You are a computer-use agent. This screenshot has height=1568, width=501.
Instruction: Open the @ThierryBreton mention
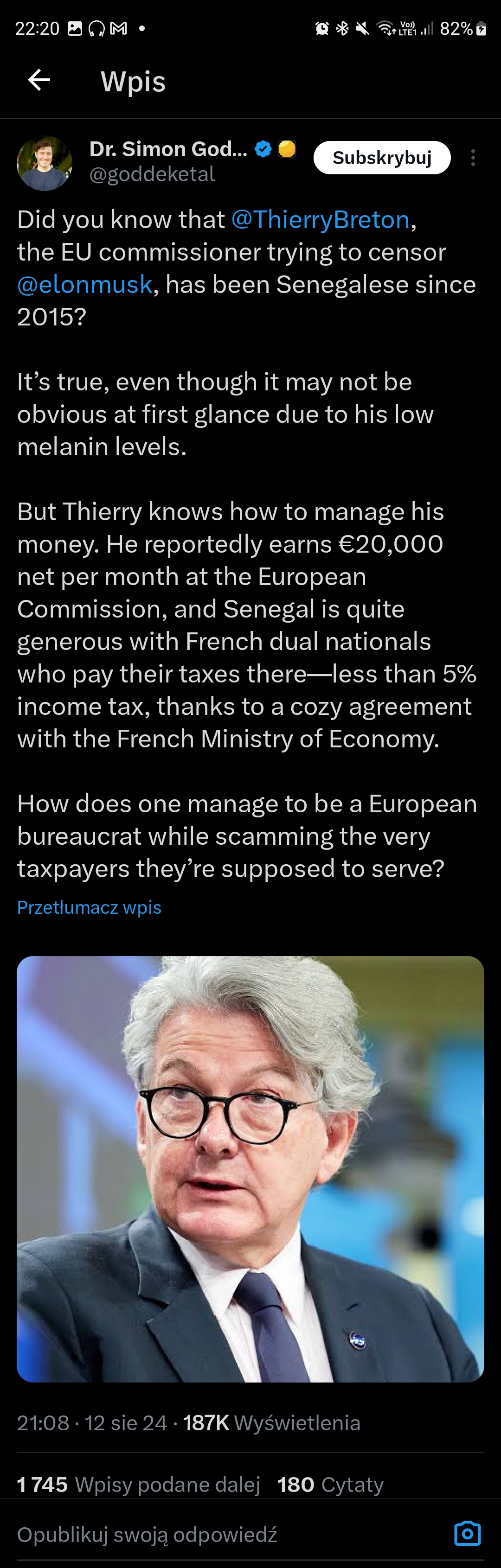(320, 220)
